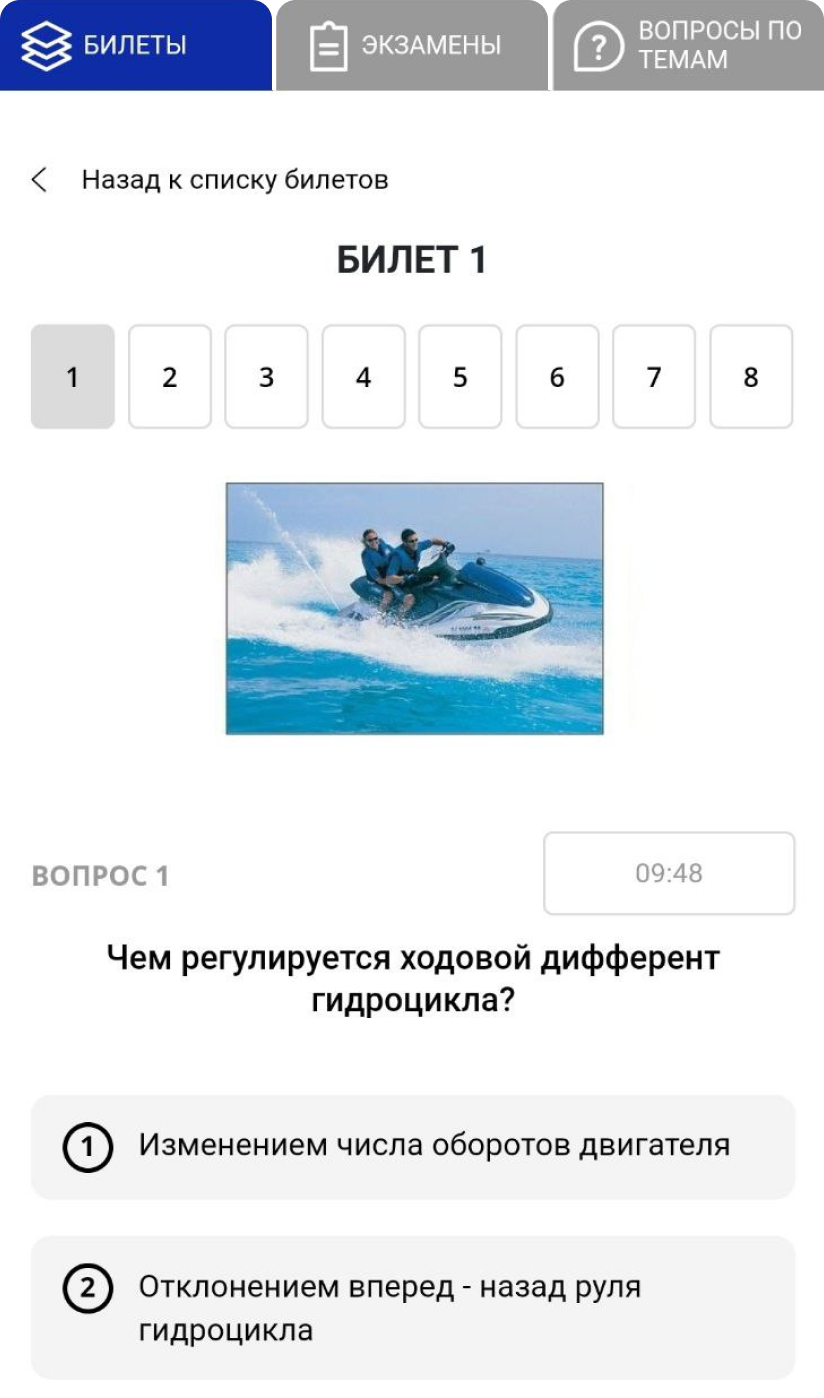824x1398 pixels.
Task: Open question number 3
Action: [266, 377]
